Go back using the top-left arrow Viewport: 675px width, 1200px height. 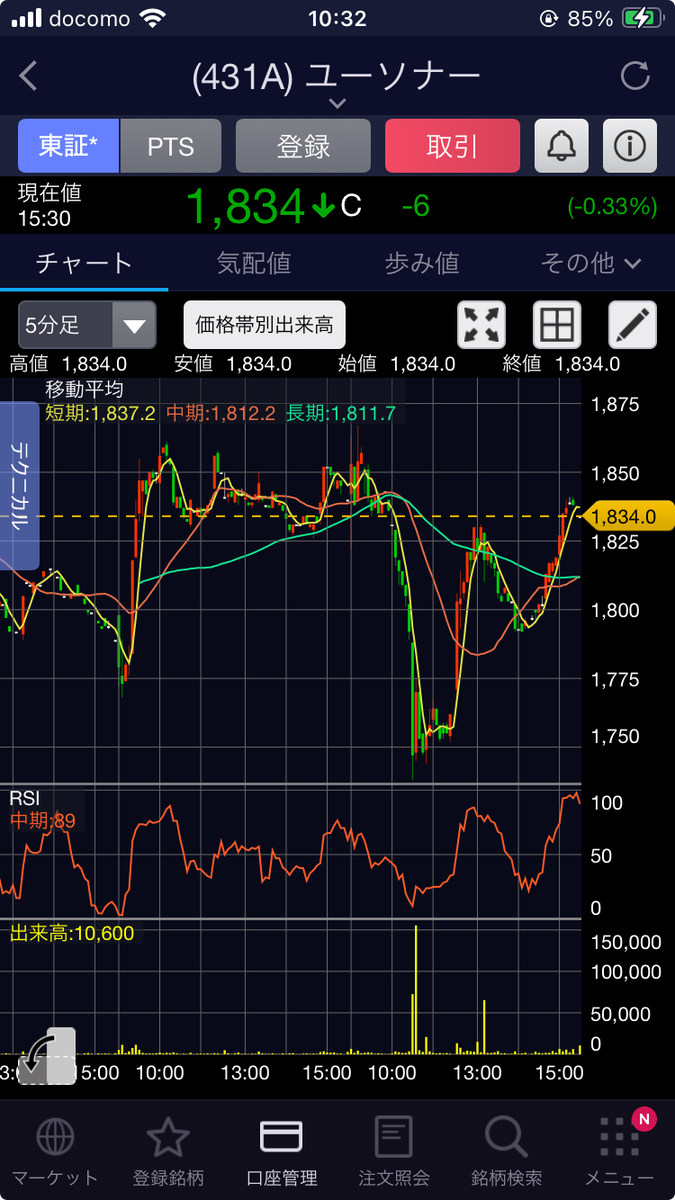(x=28, y=76)
